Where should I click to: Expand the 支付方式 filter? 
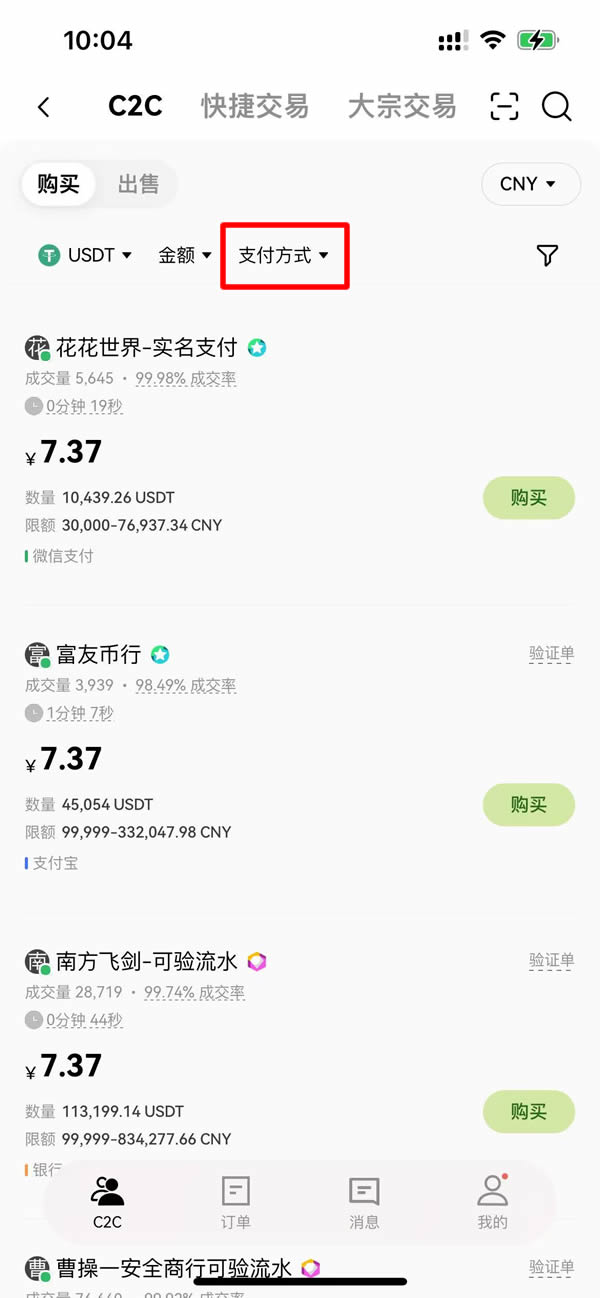click(284, 255)
